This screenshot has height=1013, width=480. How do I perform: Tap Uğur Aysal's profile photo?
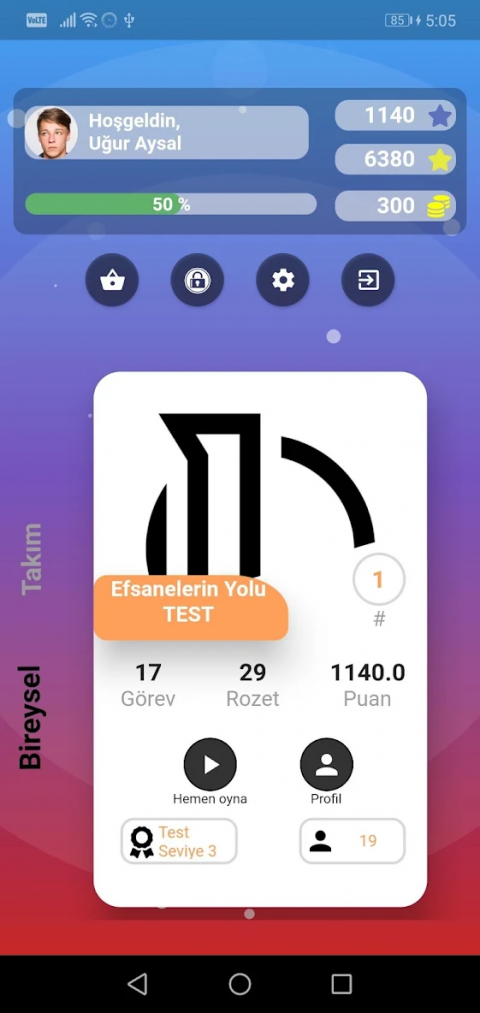click(52, 133)
